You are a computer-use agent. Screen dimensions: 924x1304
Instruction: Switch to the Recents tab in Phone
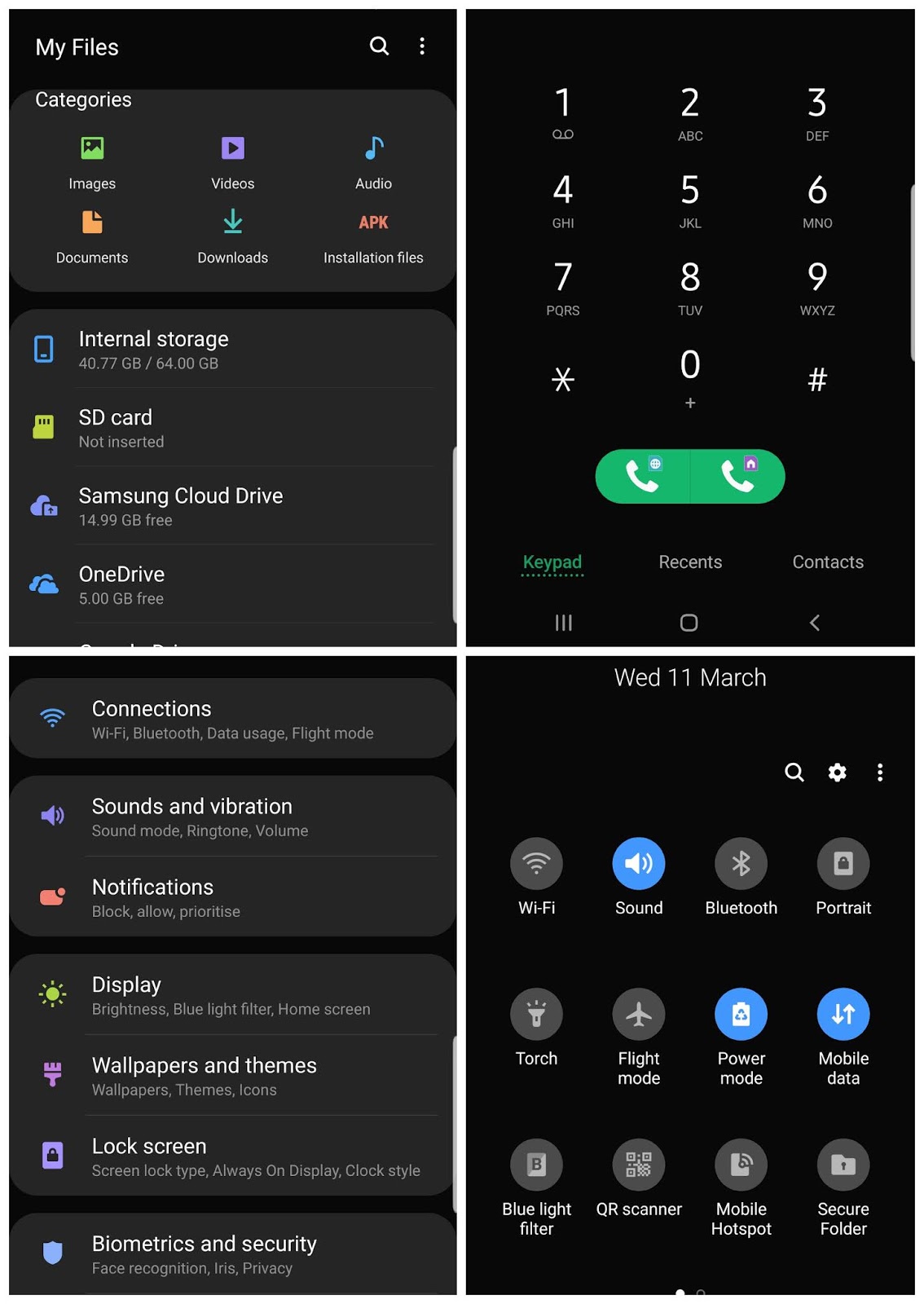pyautogui.click(x=689, y=562)
